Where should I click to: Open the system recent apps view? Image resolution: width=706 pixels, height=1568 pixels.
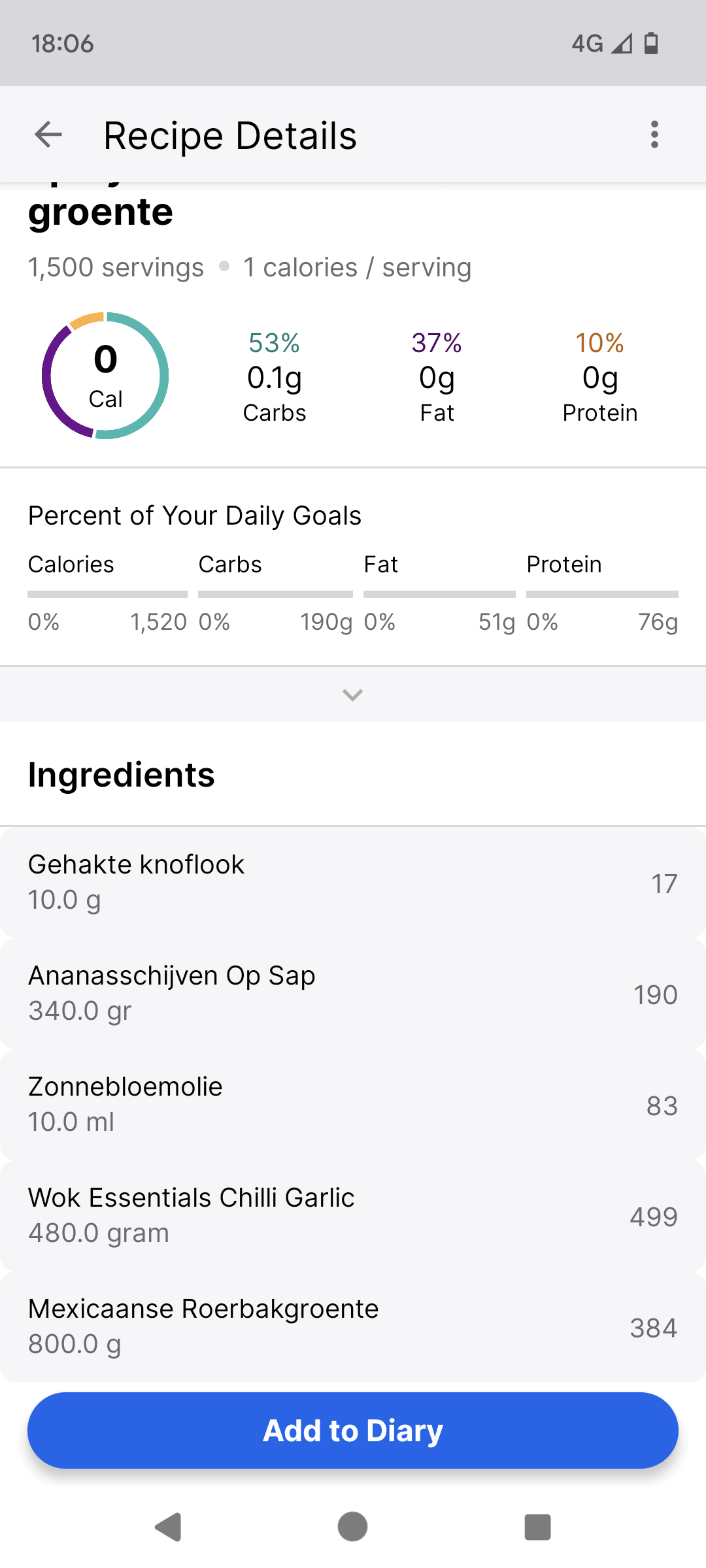(537, 1527)
